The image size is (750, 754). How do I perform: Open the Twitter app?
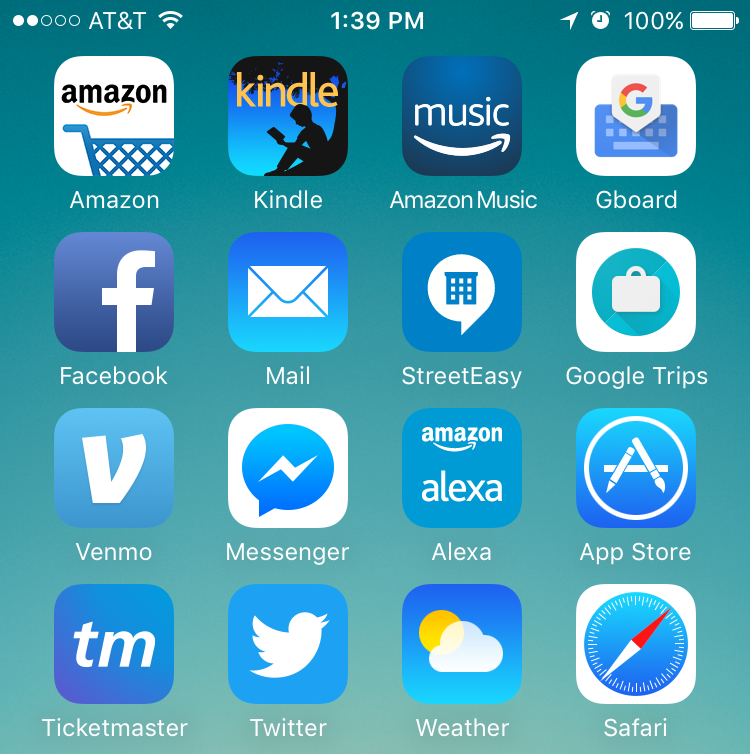pos(288,644)
